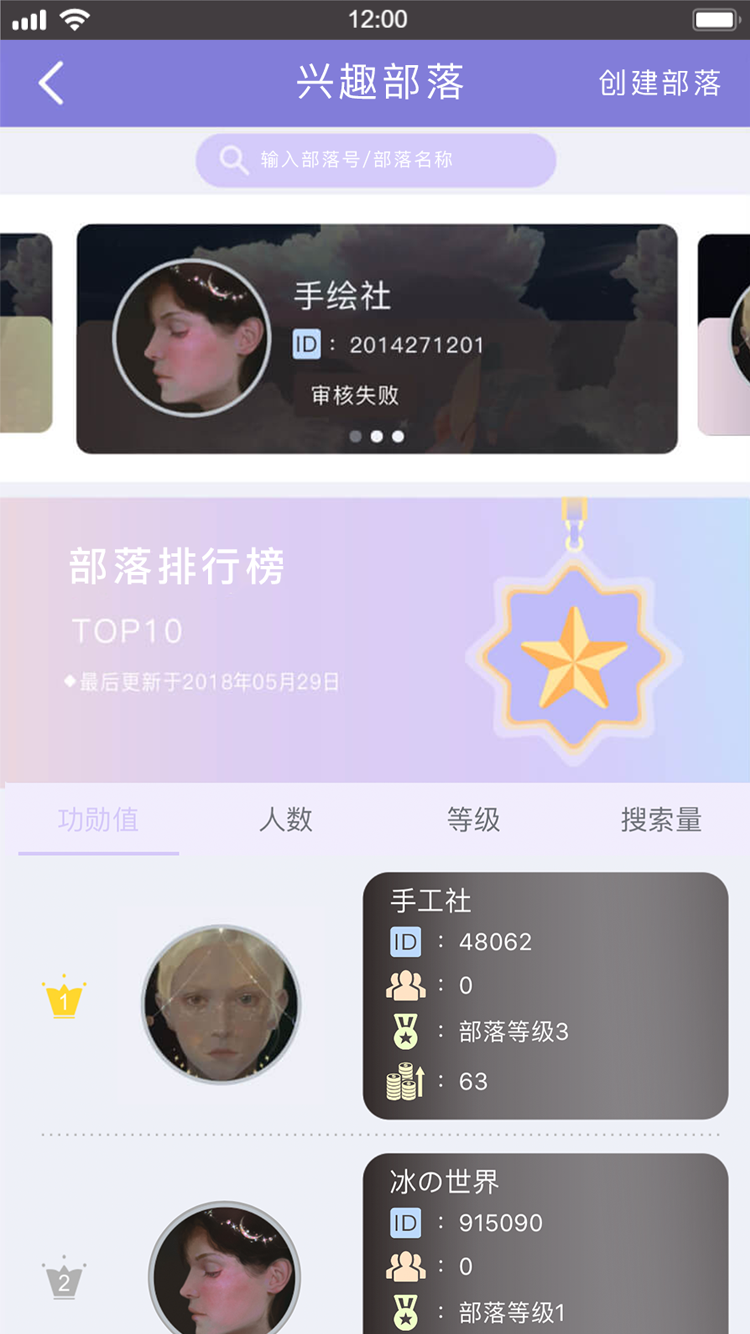750x1334 pixels.
Task: Open the 部落排行榜 TOP10 banner
Action: [x=375, y=640]
